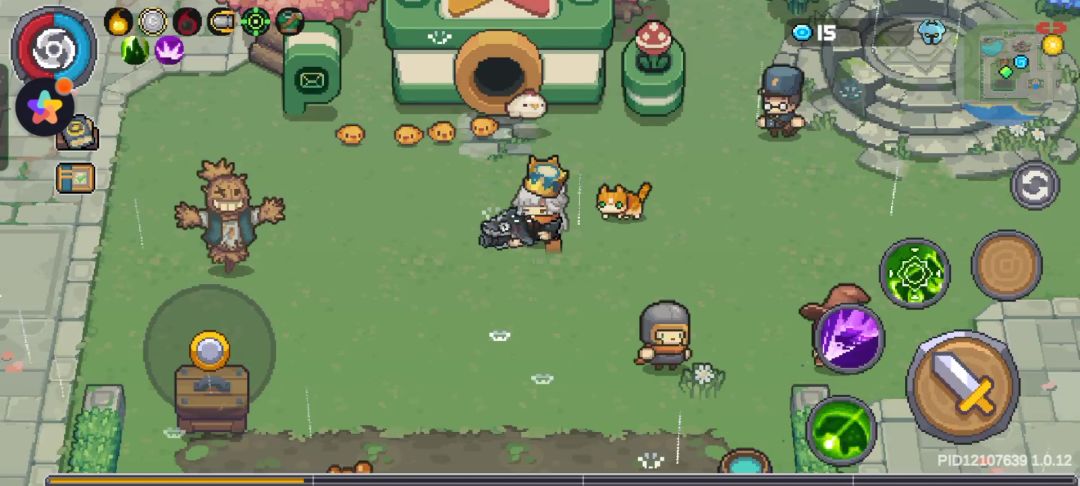Tap the wooden round action button
The width and height of the screenshot is (1080, 486).
[x=1006, y=265]
